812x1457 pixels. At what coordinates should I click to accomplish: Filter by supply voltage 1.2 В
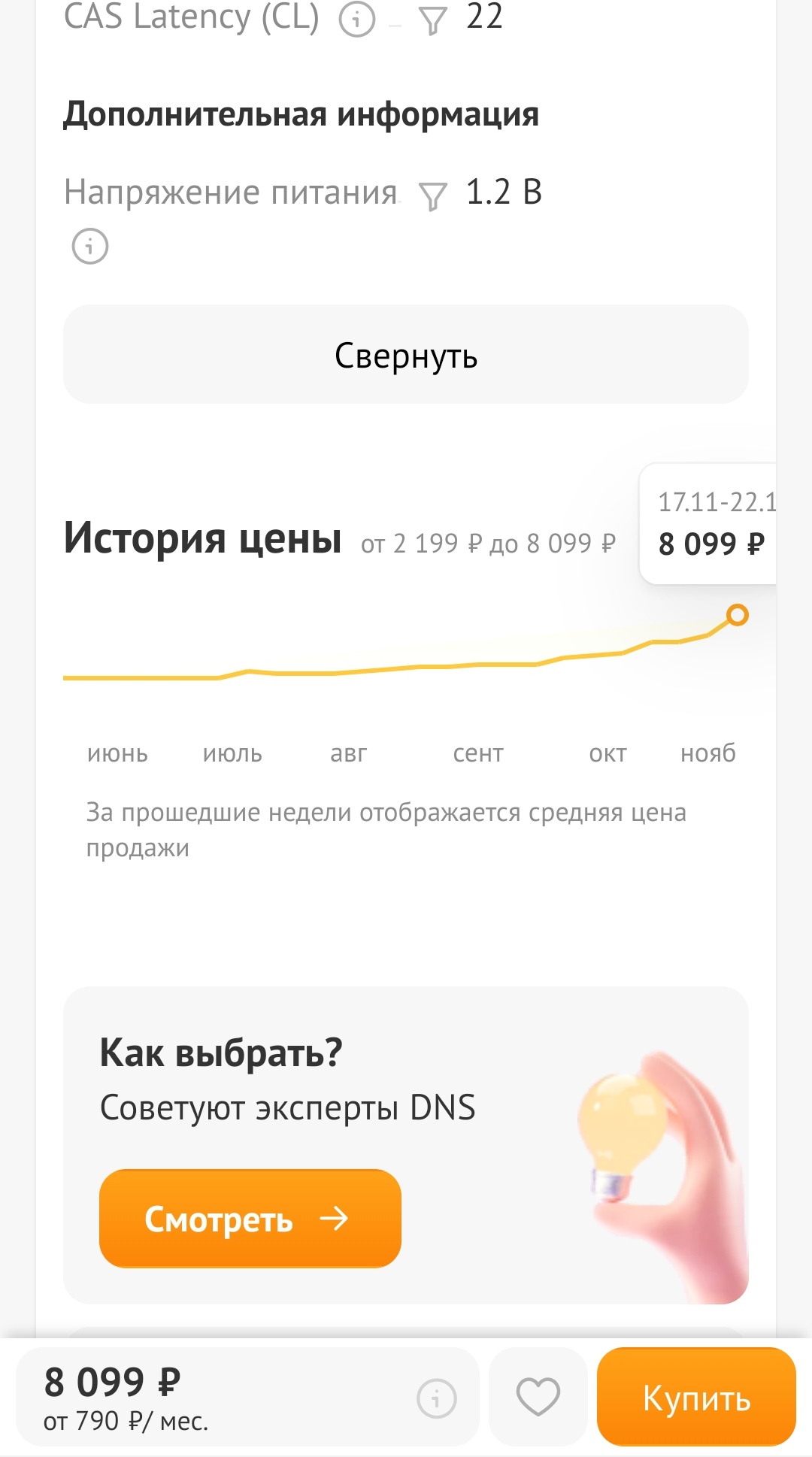432,195
